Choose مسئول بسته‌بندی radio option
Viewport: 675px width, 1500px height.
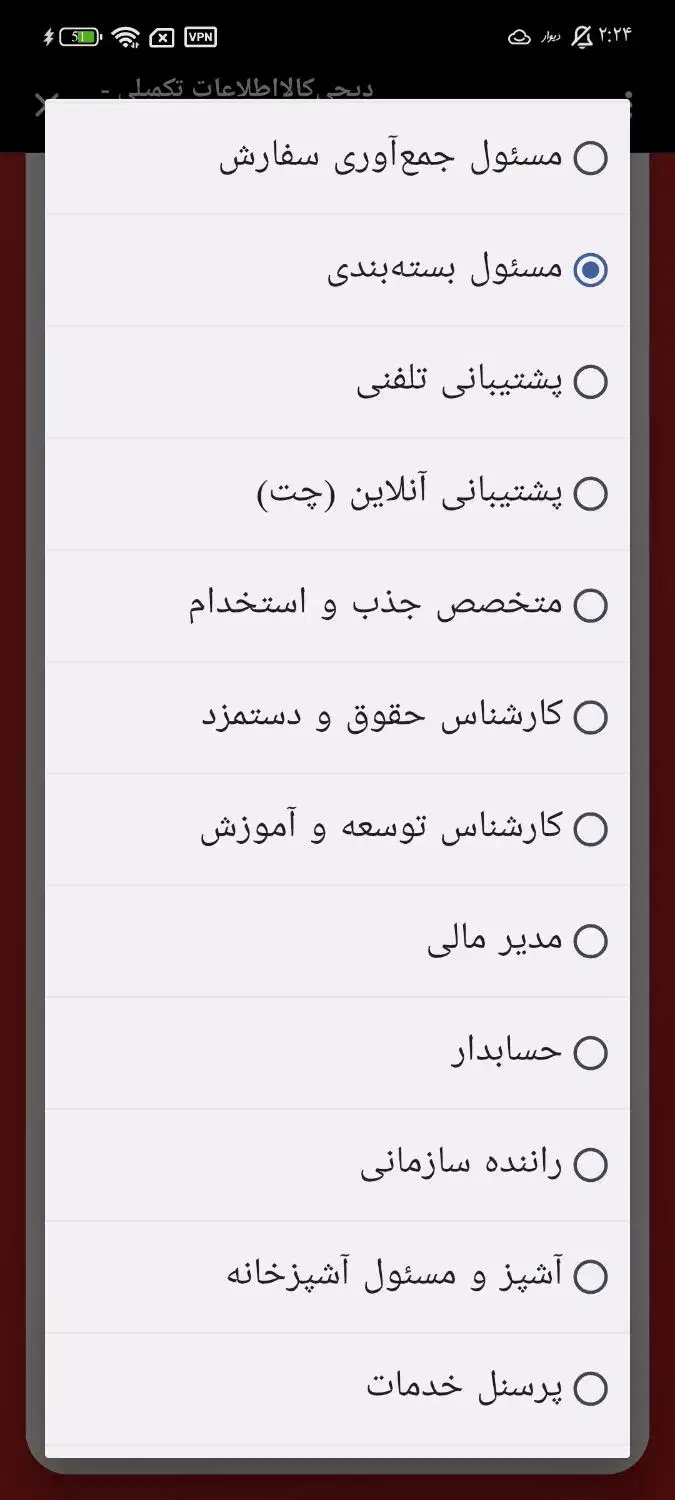click(590, 270)
